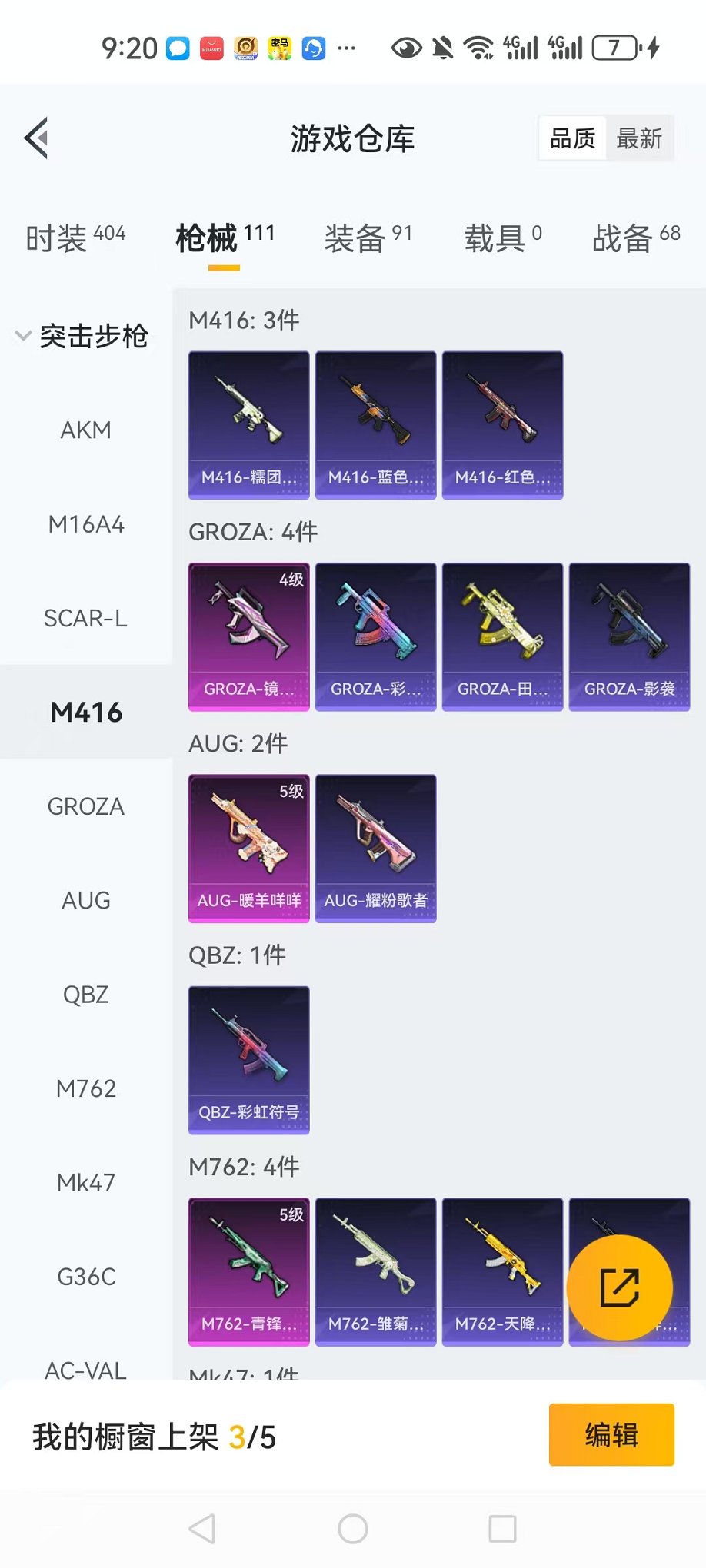This screenshot has height=1568, width=706.
Task: View the QBZ-彩虹符号 skin
Action: 248,1060
